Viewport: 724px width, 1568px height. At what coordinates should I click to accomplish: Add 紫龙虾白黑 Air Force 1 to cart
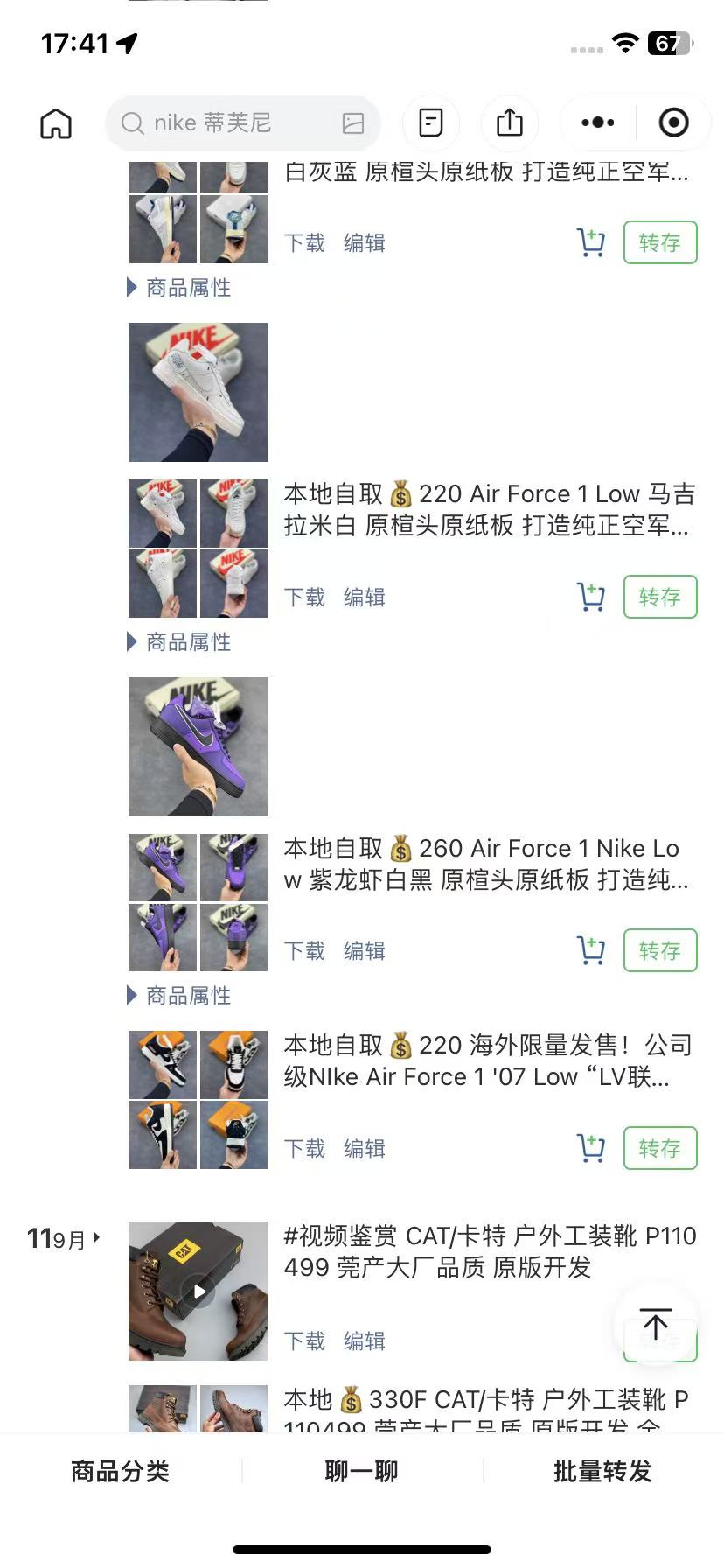(x=592, y=950)
